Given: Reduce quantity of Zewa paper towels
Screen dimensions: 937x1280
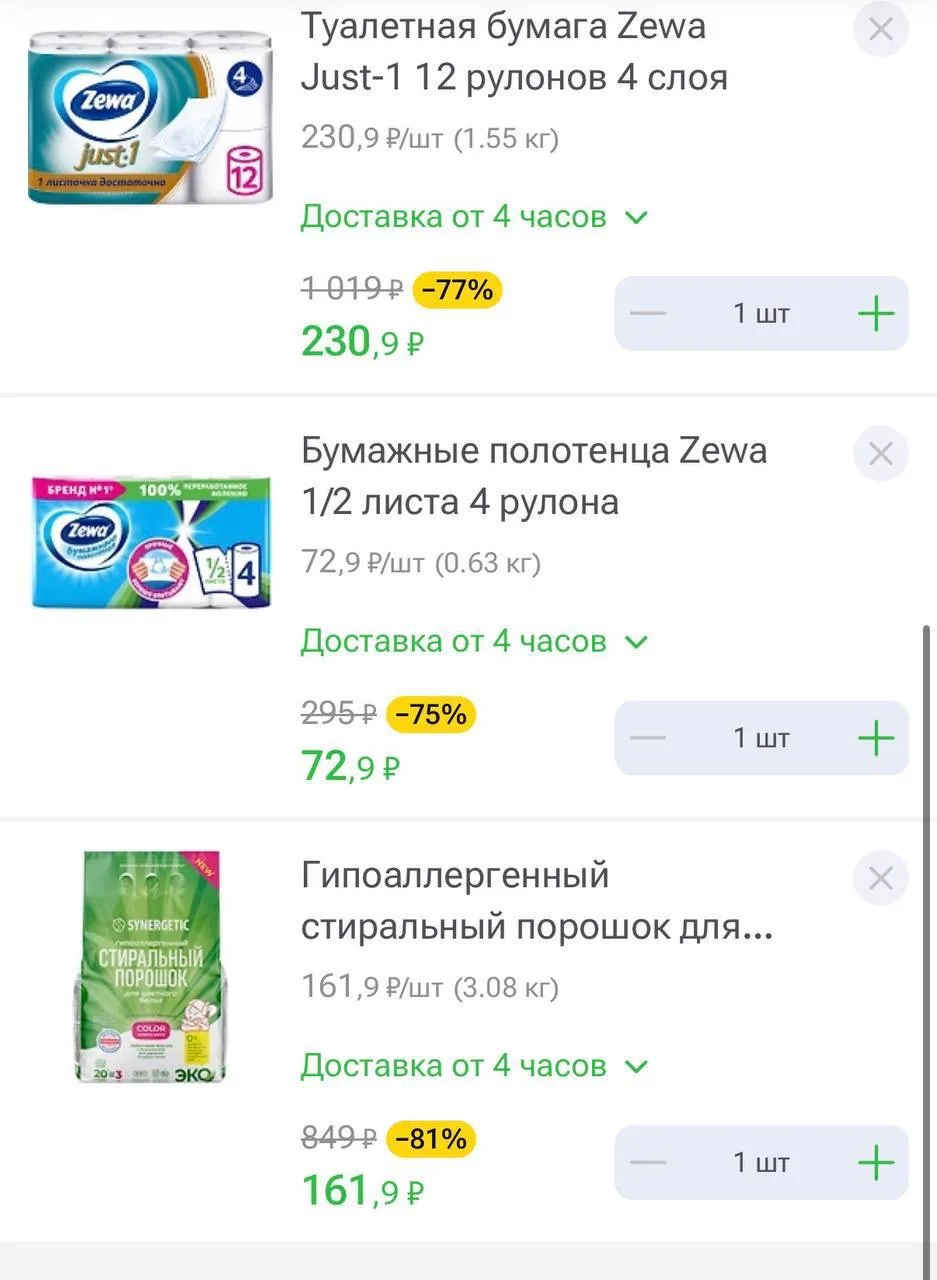Looking at the screenshot, I should [x=648, y=739].
